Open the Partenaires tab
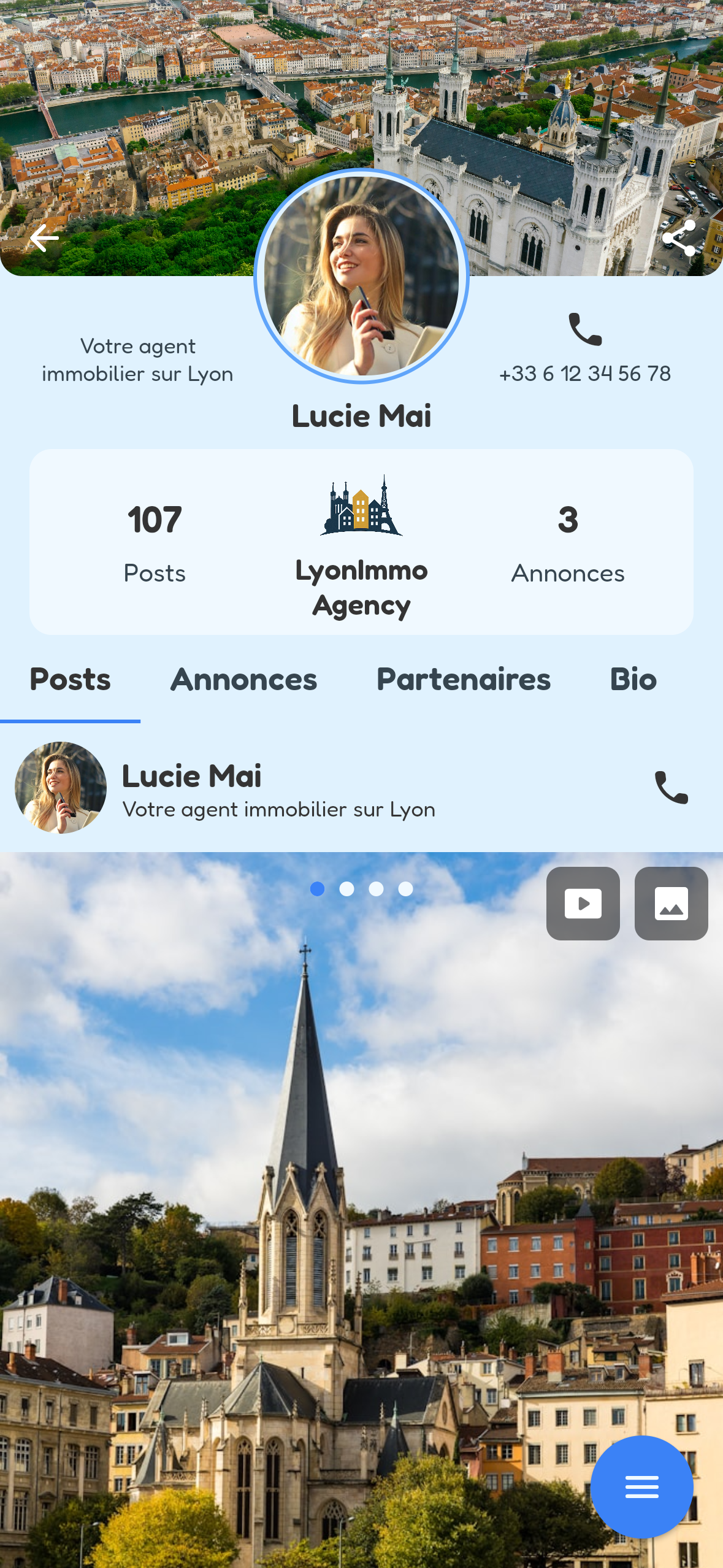The image size is (723, 1568). pyautogui.click(x=464, y=680)
